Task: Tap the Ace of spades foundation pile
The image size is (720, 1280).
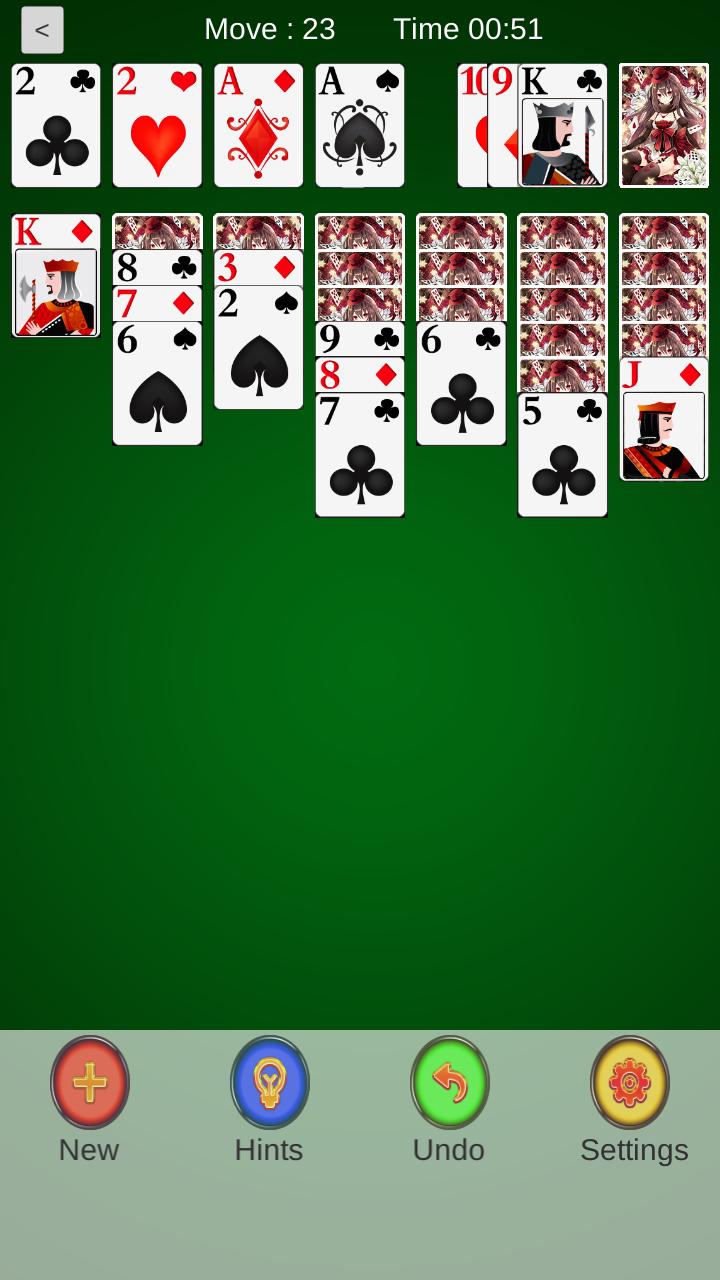Action: click(360, 125)
